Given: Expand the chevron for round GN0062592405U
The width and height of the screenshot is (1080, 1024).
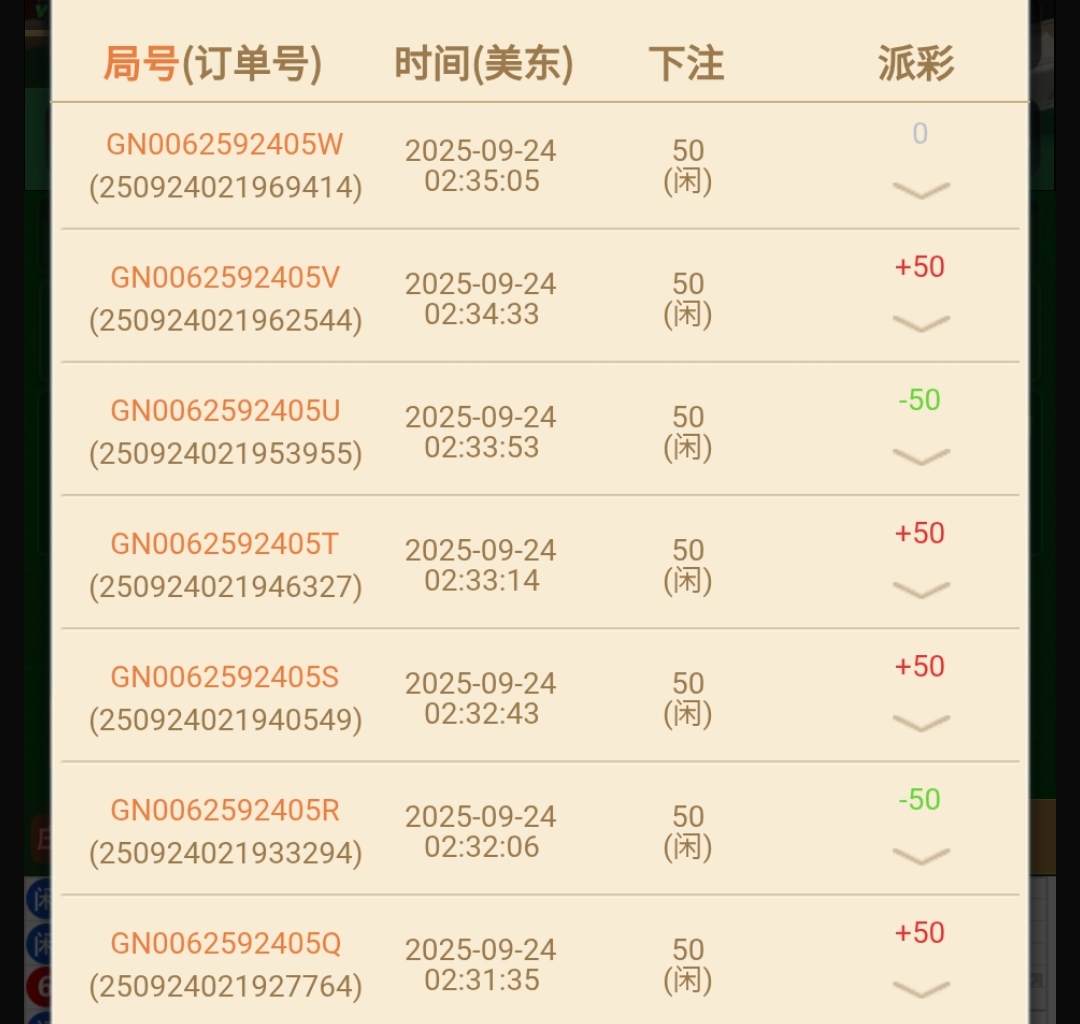Looking at the screenshot, I should click(920, 457).
